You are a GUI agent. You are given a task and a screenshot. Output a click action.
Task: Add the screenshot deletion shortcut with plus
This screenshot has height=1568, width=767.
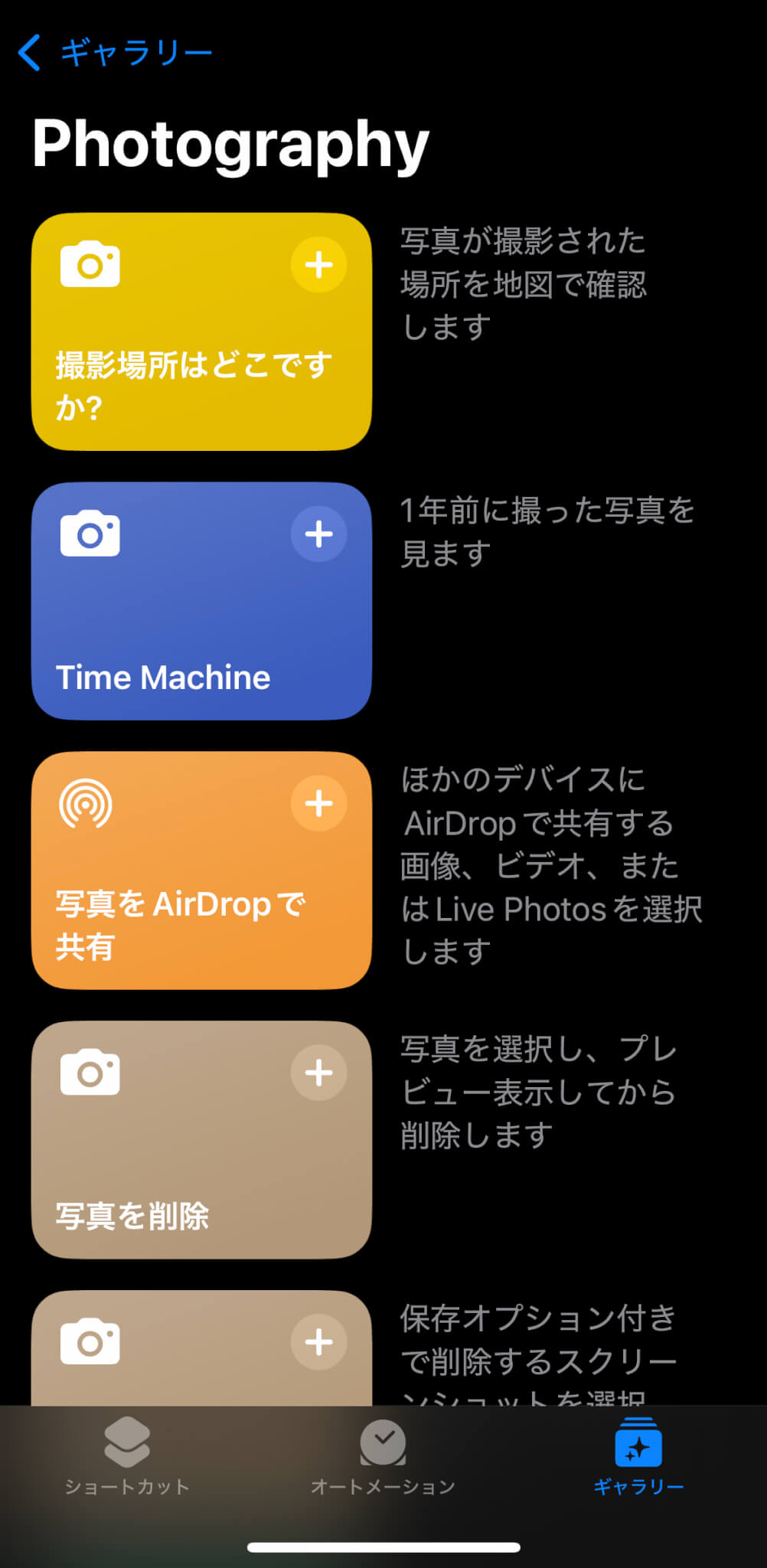(318, 1342)
